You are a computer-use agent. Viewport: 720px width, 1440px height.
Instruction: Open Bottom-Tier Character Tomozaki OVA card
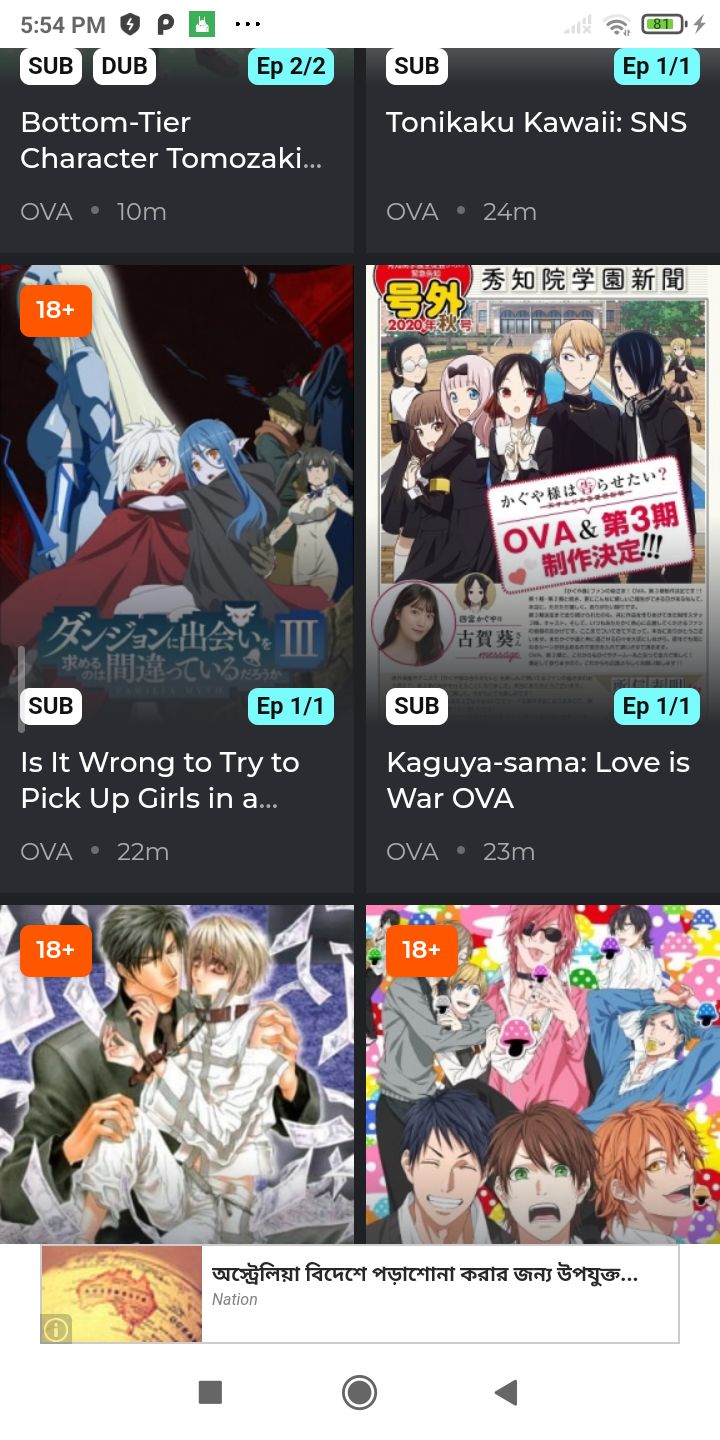pyautogui.click(x=177, y=150)
